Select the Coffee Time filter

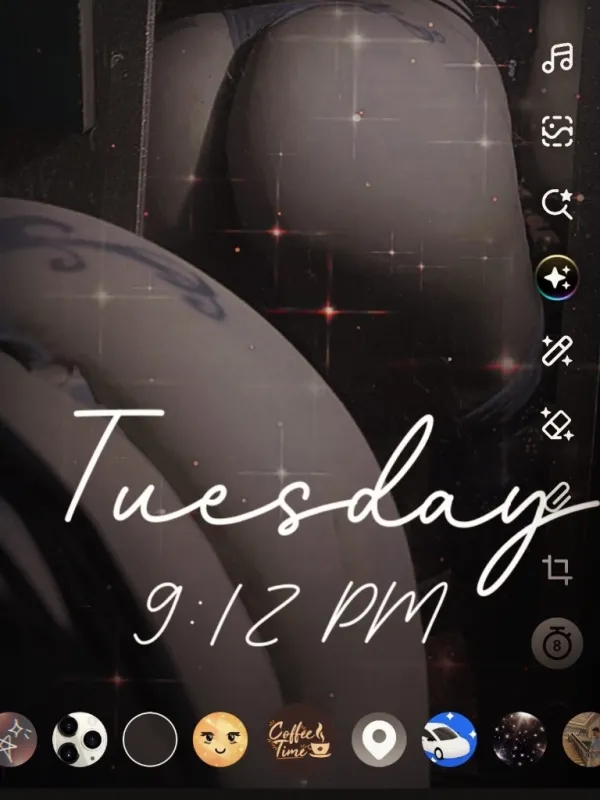click(x=299, y=739)
